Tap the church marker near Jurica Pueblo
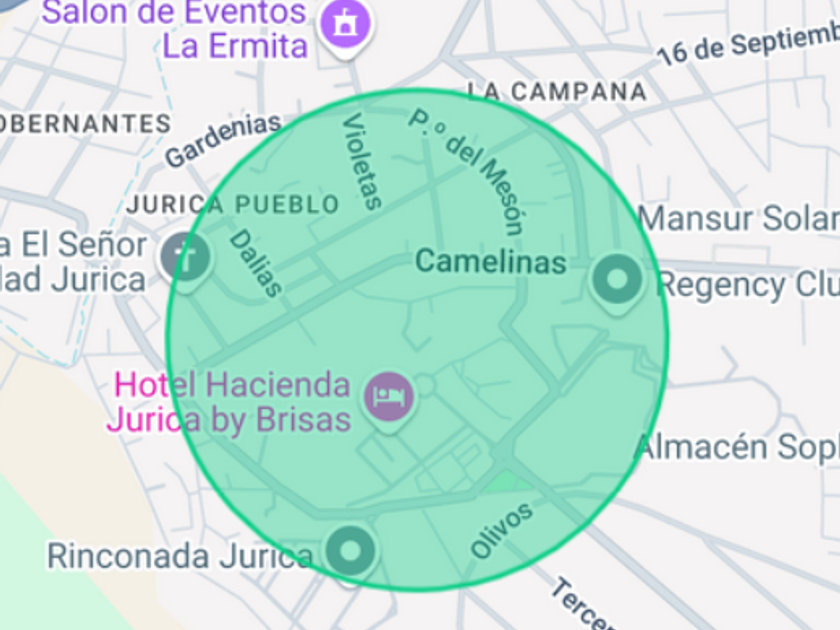The height and width of the screenshot is (630, 840). 184,256
